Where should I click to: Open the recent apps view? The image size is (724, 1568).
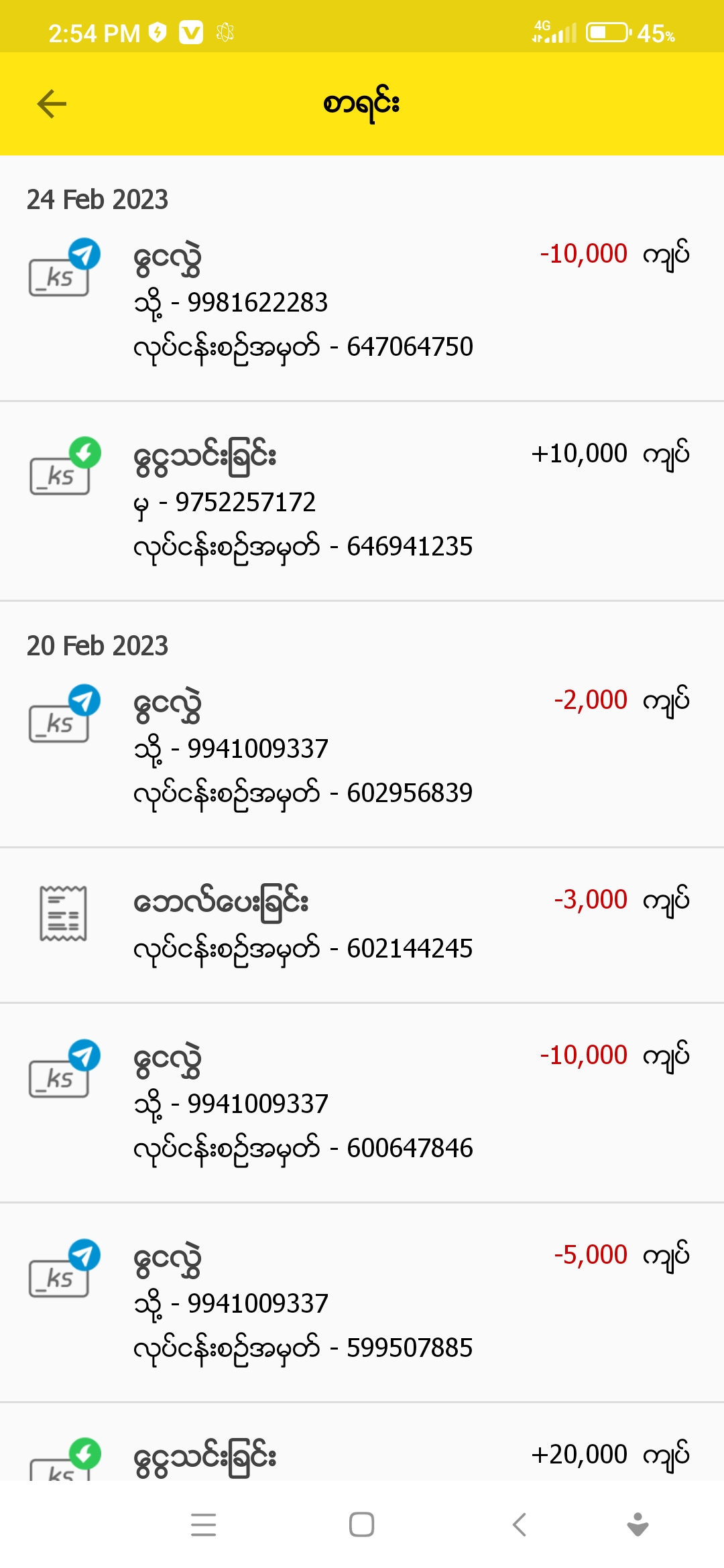[203, 1524]
